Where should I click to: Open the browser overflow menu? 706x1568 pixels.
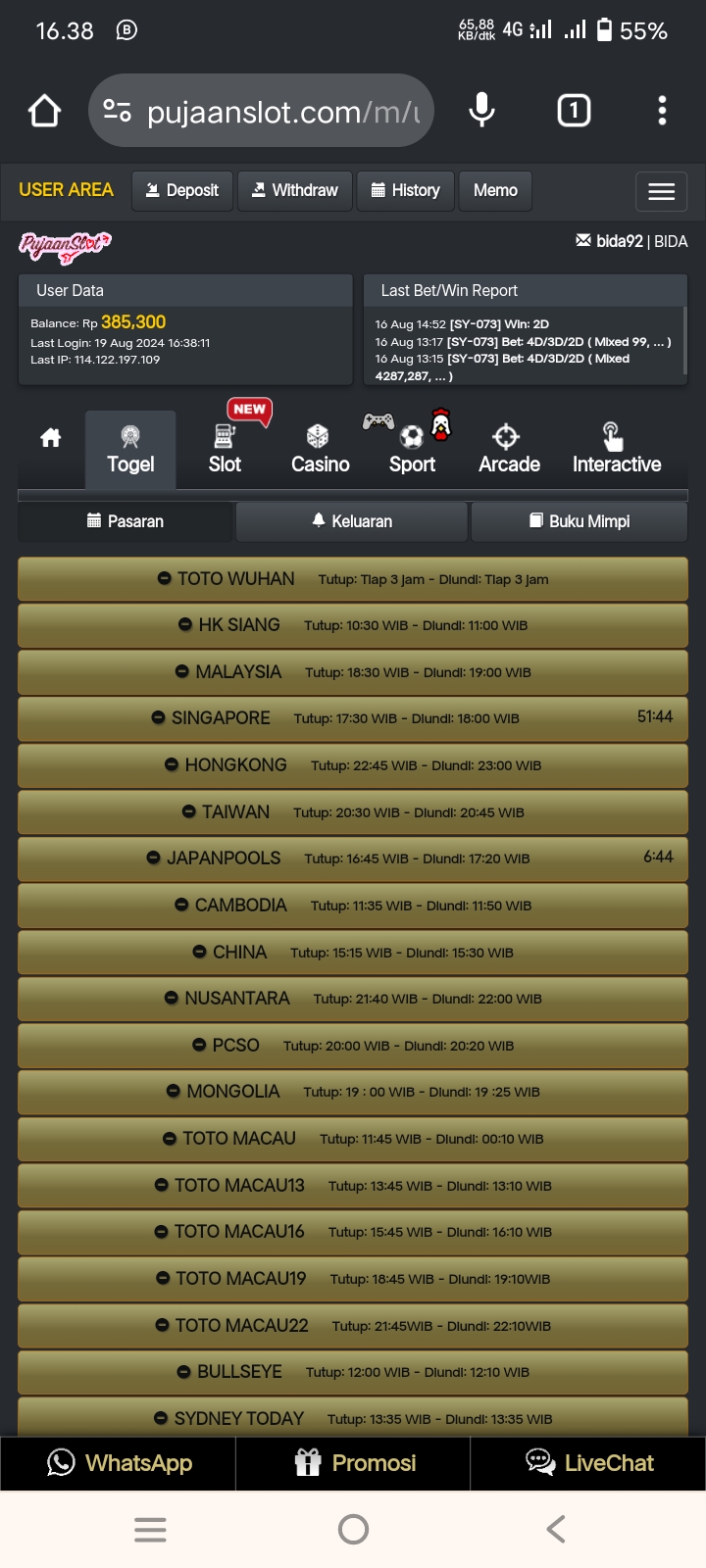coord(662,111)
